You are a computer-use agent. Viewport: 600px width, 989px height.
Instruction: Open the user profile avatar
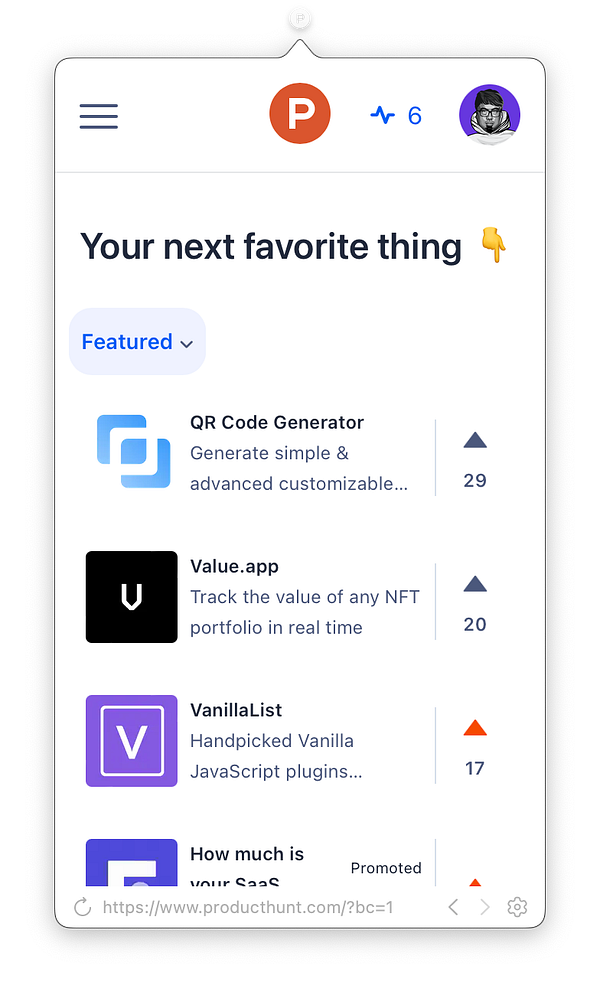(489, 115)
